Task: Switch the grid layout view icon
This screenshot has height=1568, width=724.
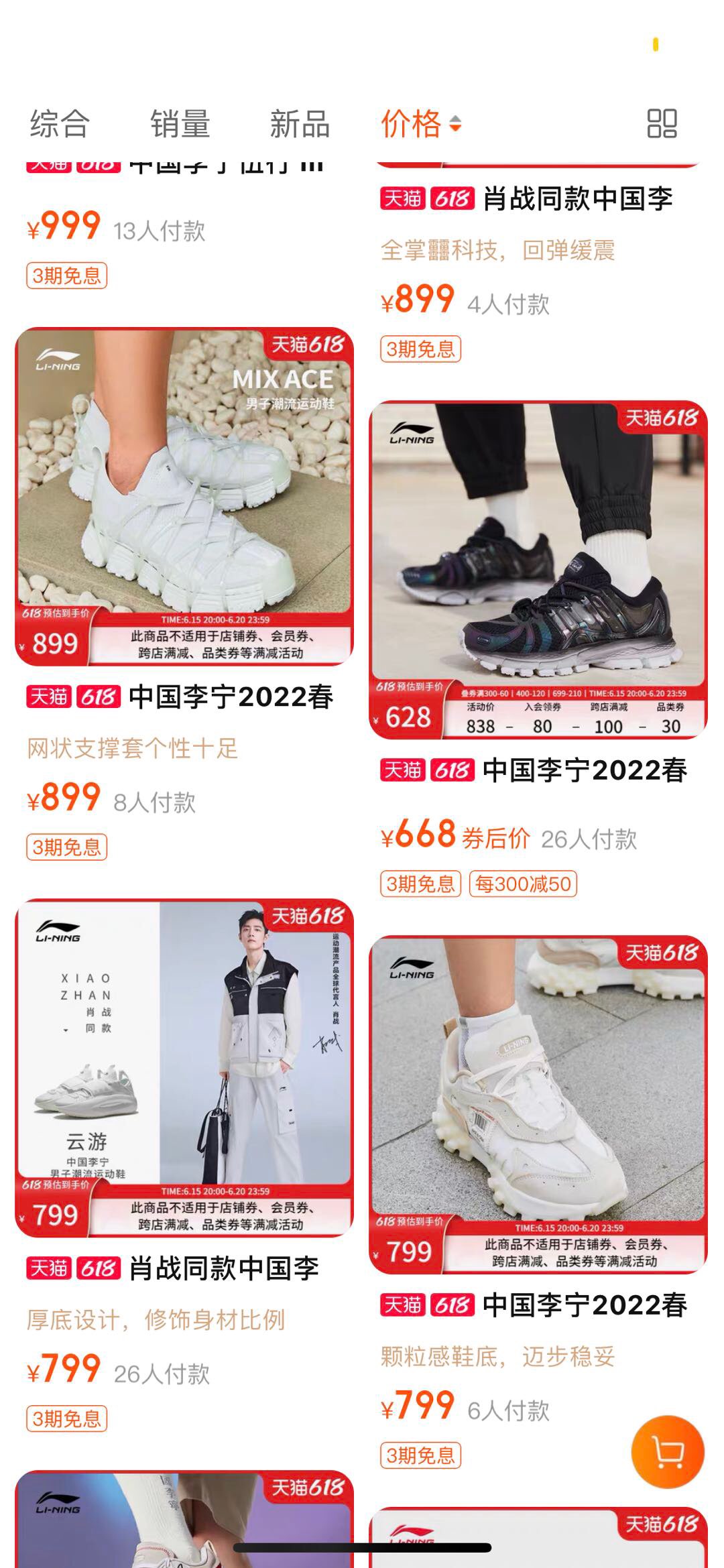Action: click(662, 124)
